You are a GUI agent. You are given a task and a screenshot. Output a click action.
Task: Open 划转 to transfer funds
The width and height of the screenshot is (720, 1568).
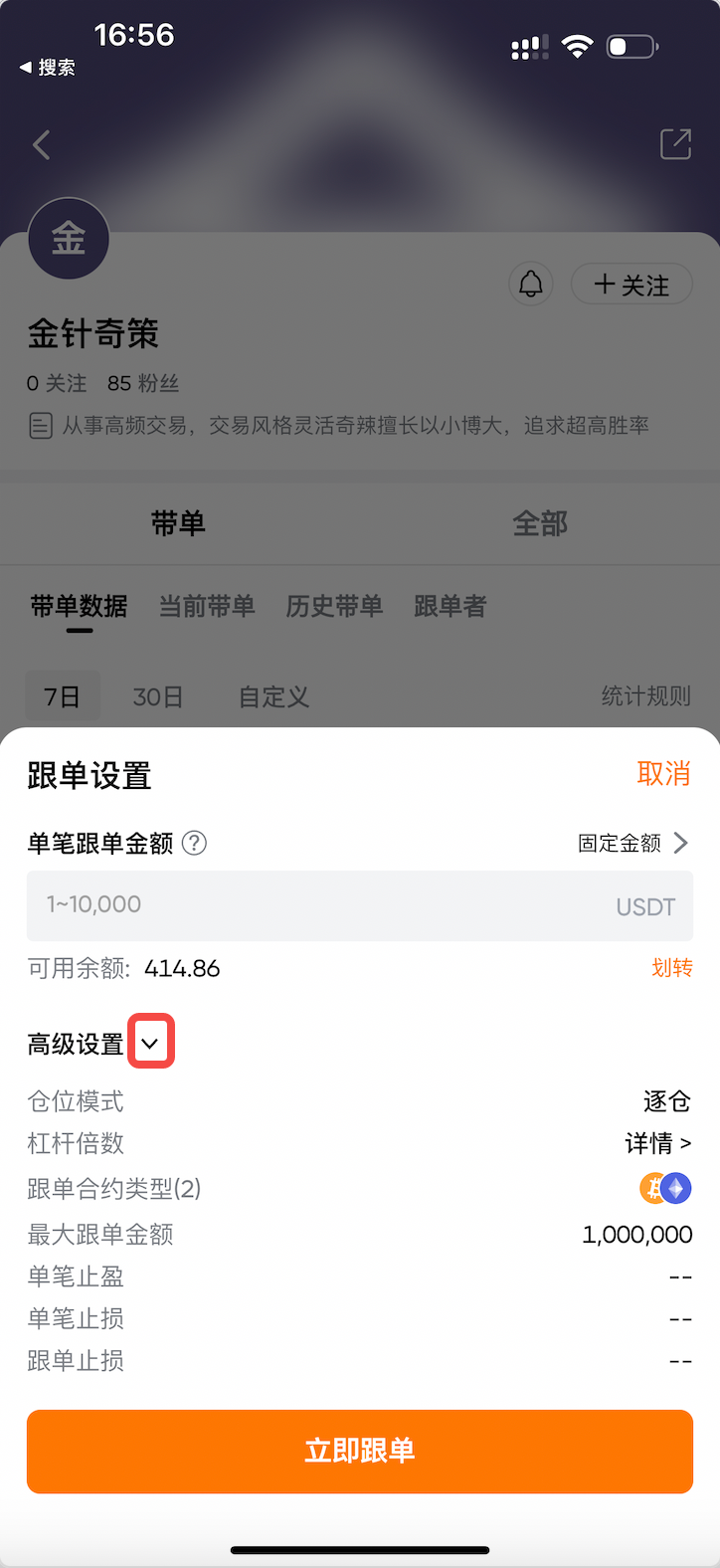671,968
